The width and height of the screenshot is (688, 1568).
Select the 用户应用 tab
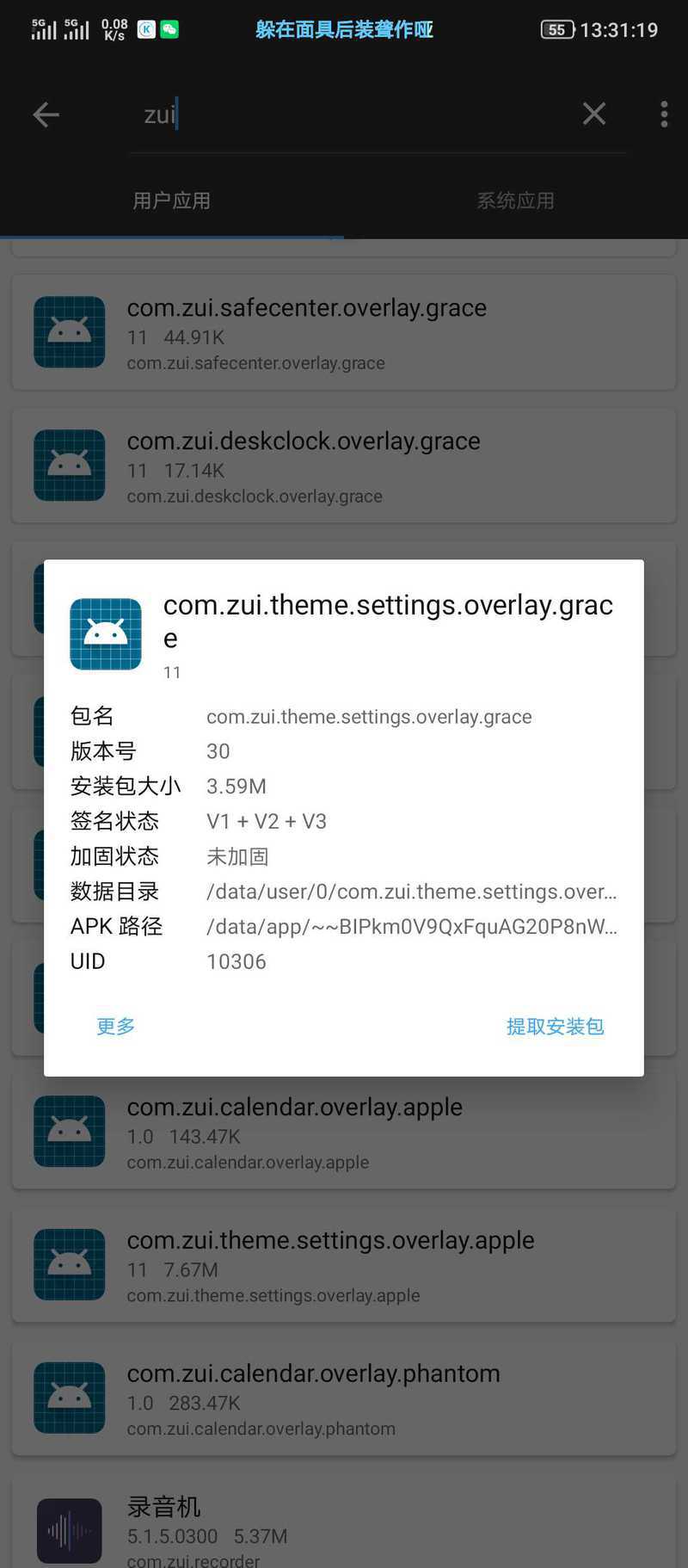tap(172, 201)
